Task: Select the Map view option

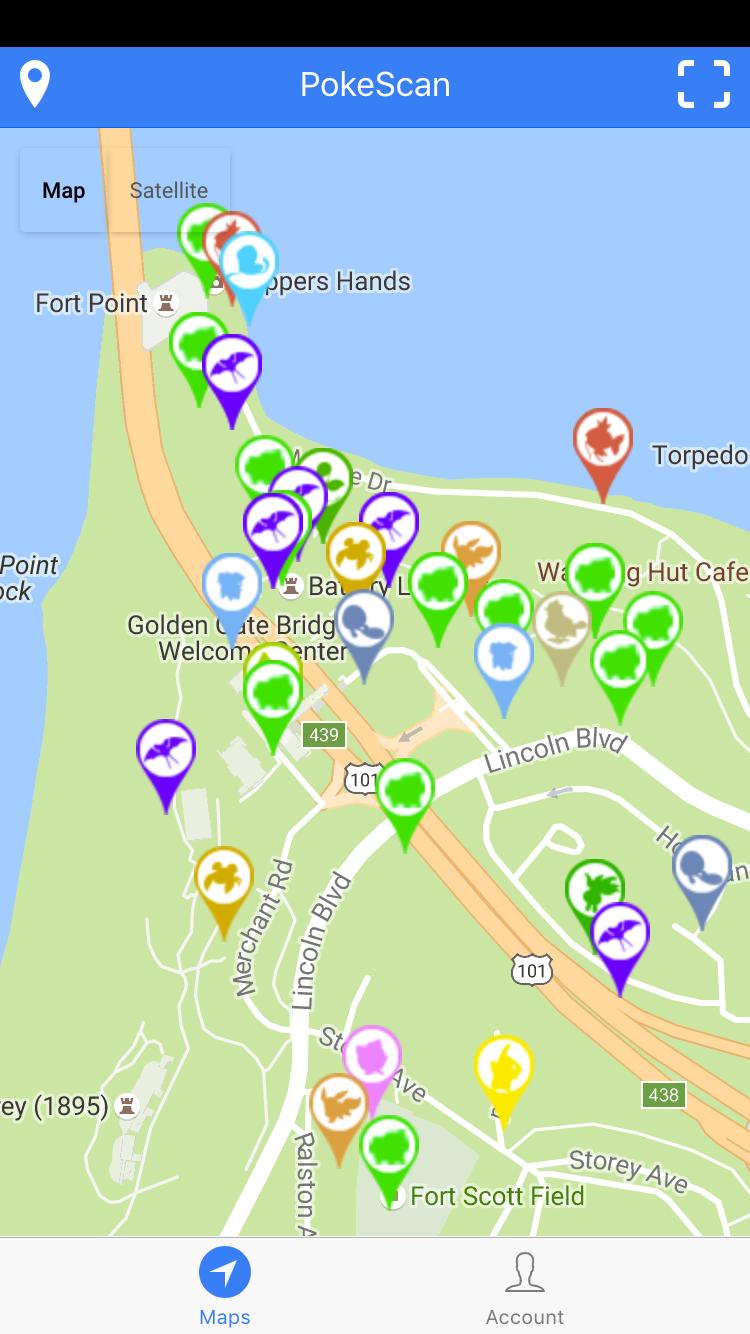Action: pyautogui.click(x=64, y=190)
